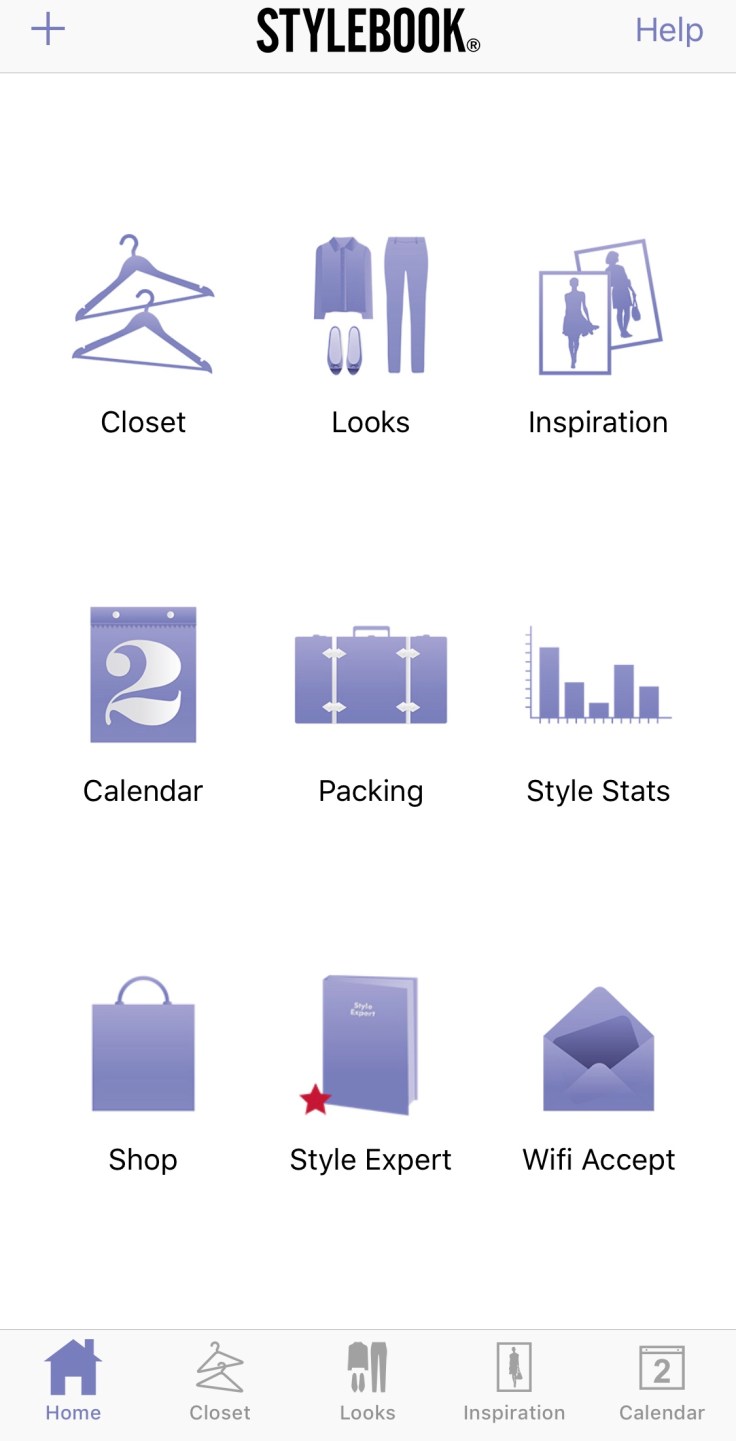Switch to the Calendar tab in bottom bar

[x=662, y=1381]
